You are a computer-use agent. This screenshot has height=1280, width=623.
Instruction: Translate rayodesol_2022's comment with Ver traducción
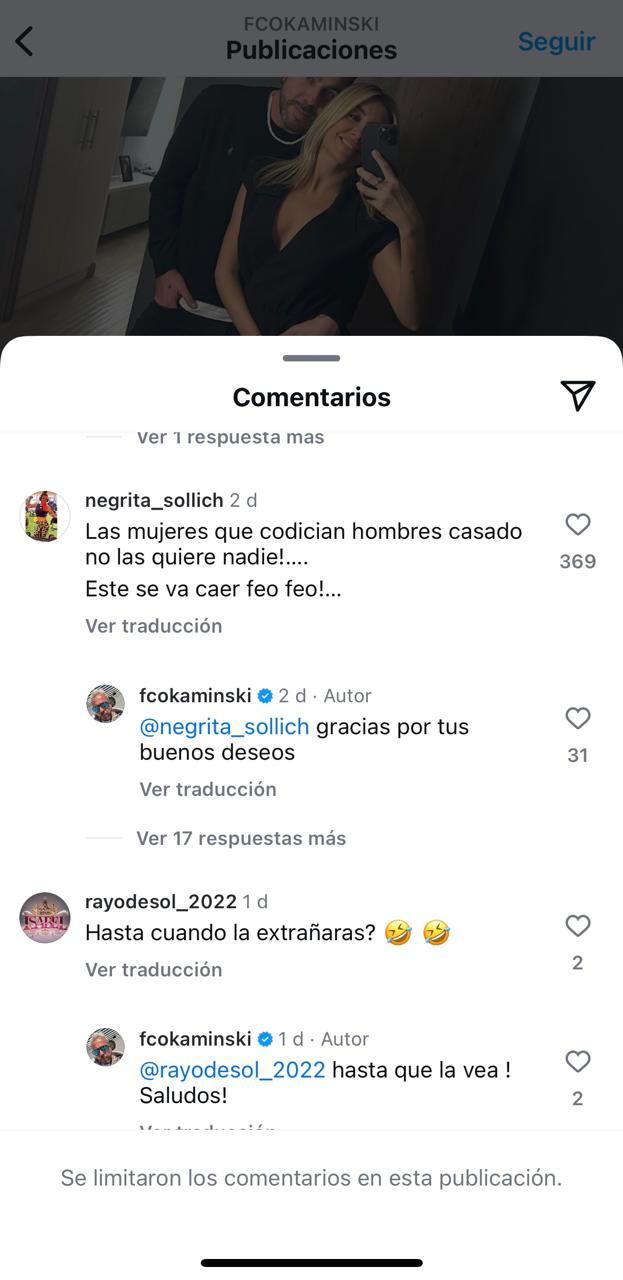(x=154, y=969)
